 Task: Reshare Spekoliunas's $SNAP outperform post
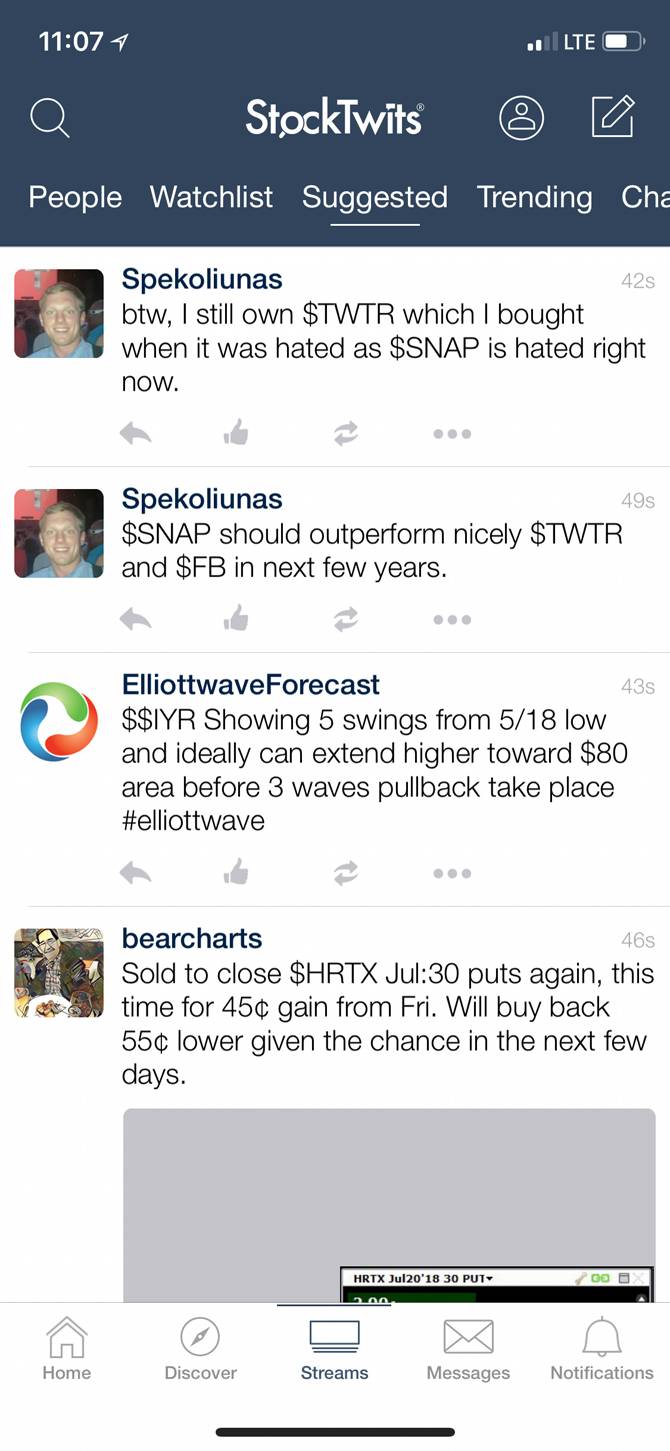point(345,619)
